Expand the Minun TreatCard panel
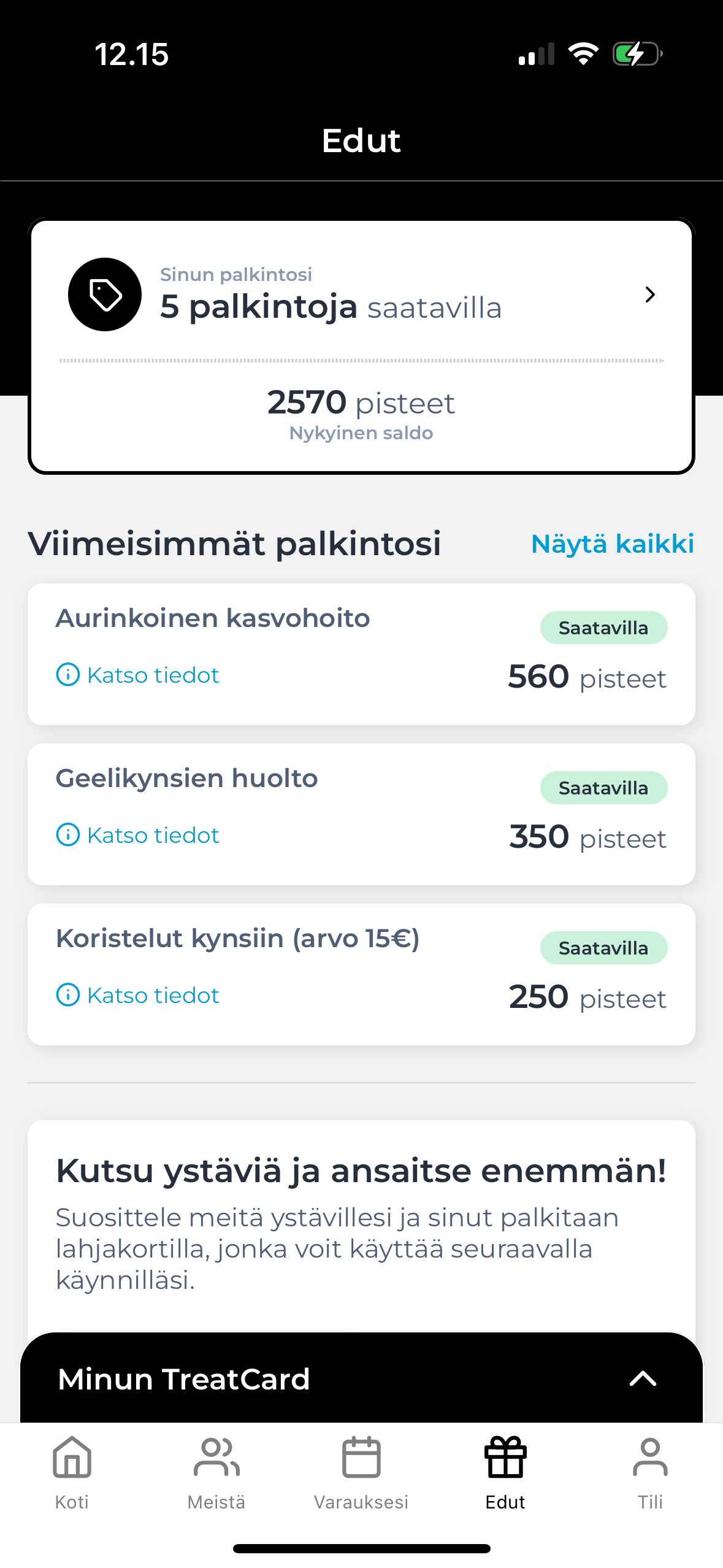This screenshot has width=723, height=1568. pyautogui.click(x=361, y=1378)
